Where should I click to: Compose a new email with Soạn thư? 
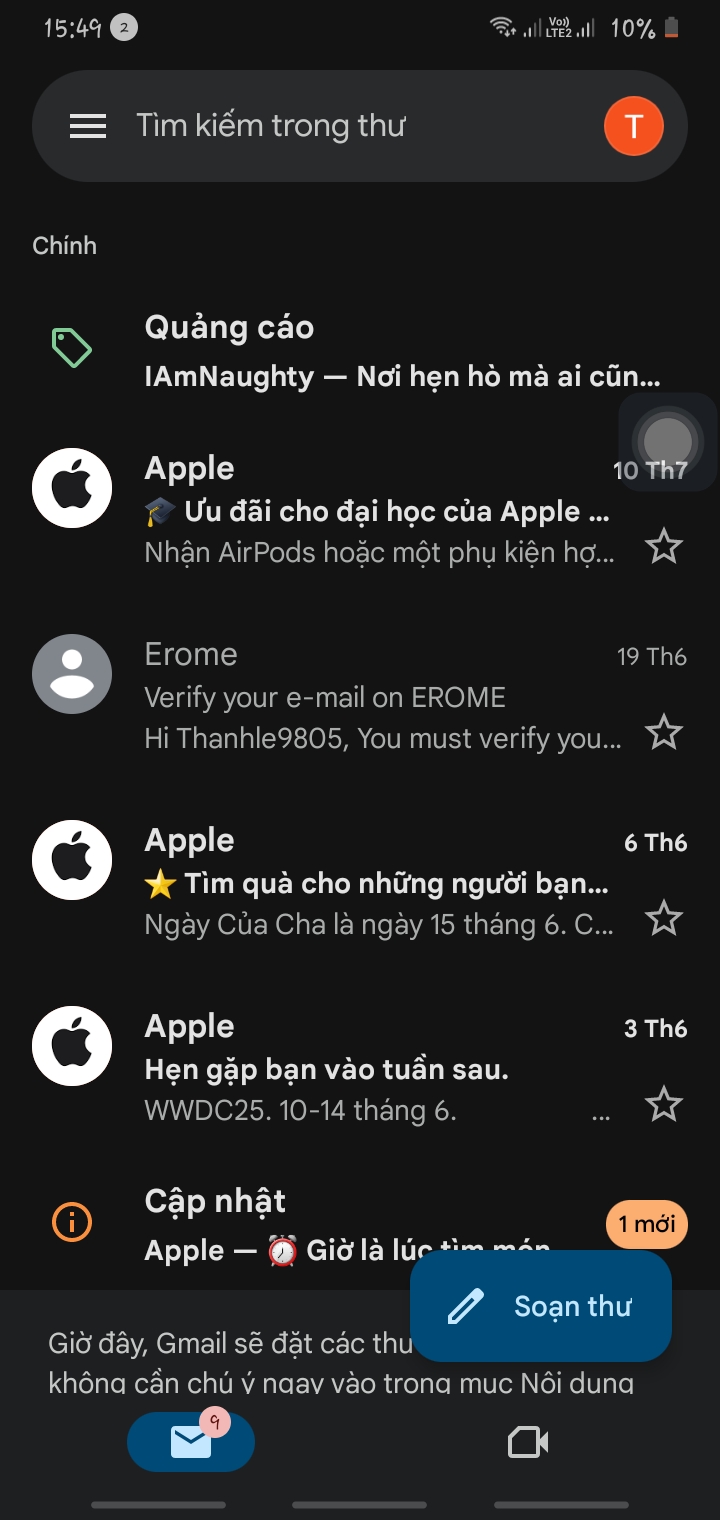click(x=541, y=1306)
